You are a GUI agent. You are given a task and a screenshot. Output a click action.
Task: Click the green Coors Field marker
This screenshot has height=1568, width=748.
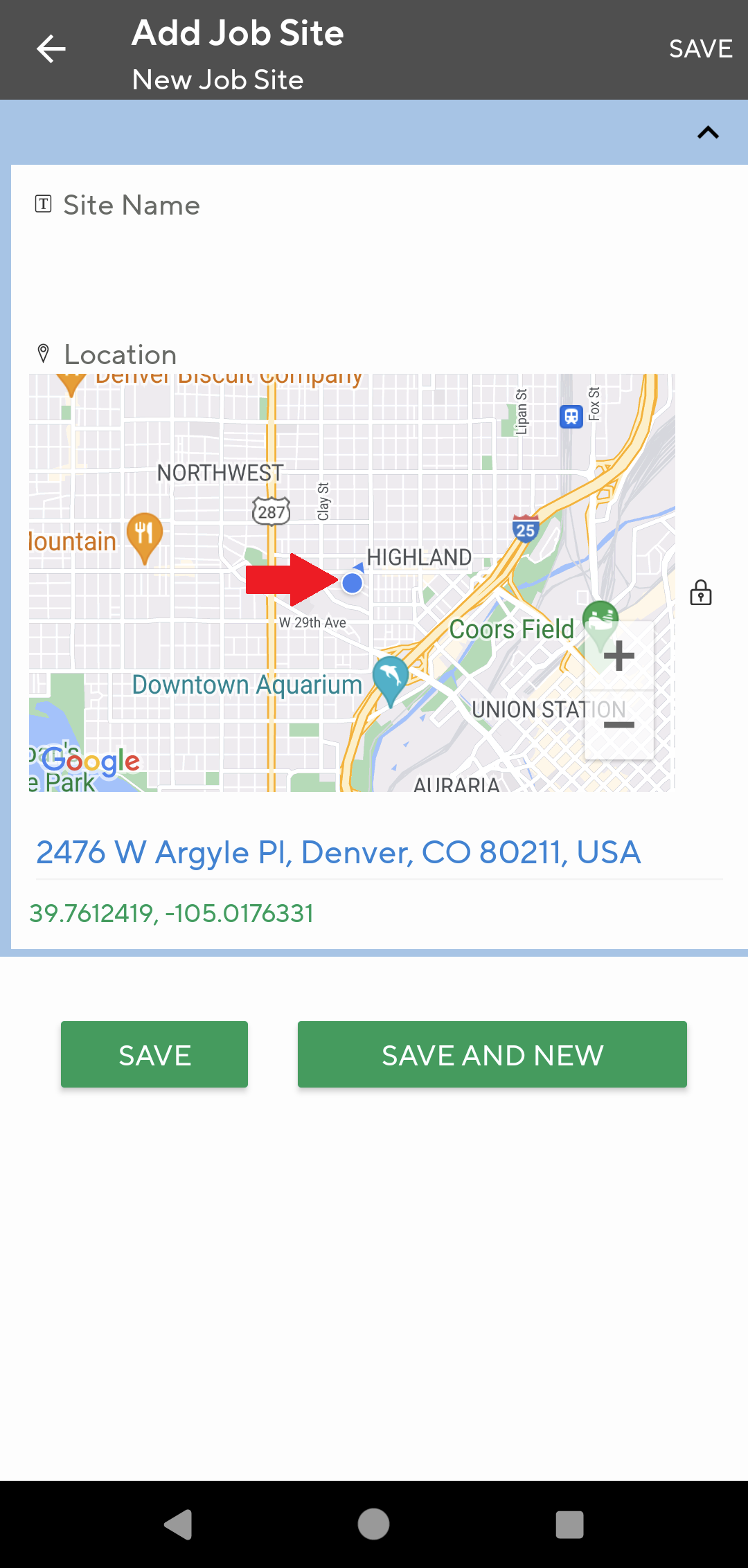[602, 616]
